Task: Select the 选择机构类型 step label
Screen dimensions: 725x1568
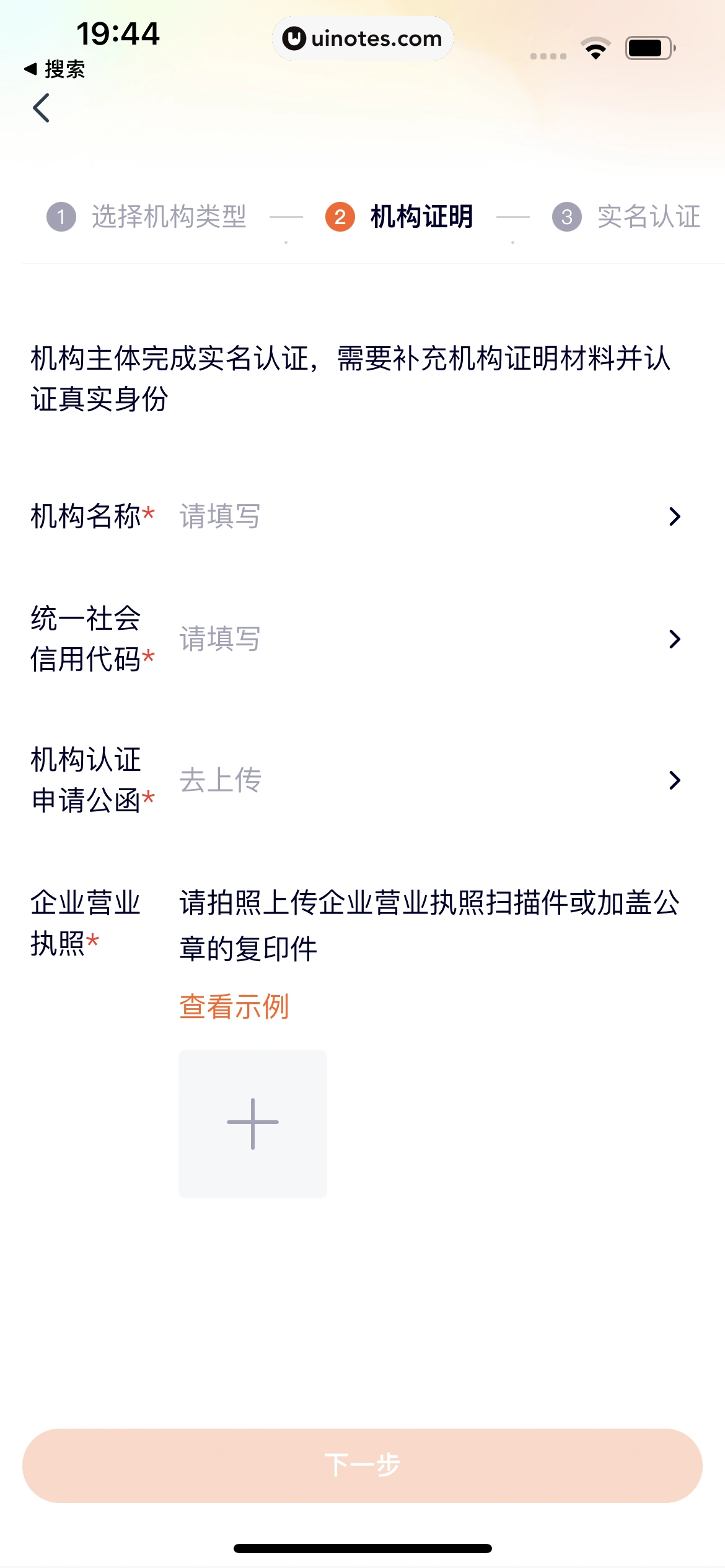Action: tap(169, 217)
